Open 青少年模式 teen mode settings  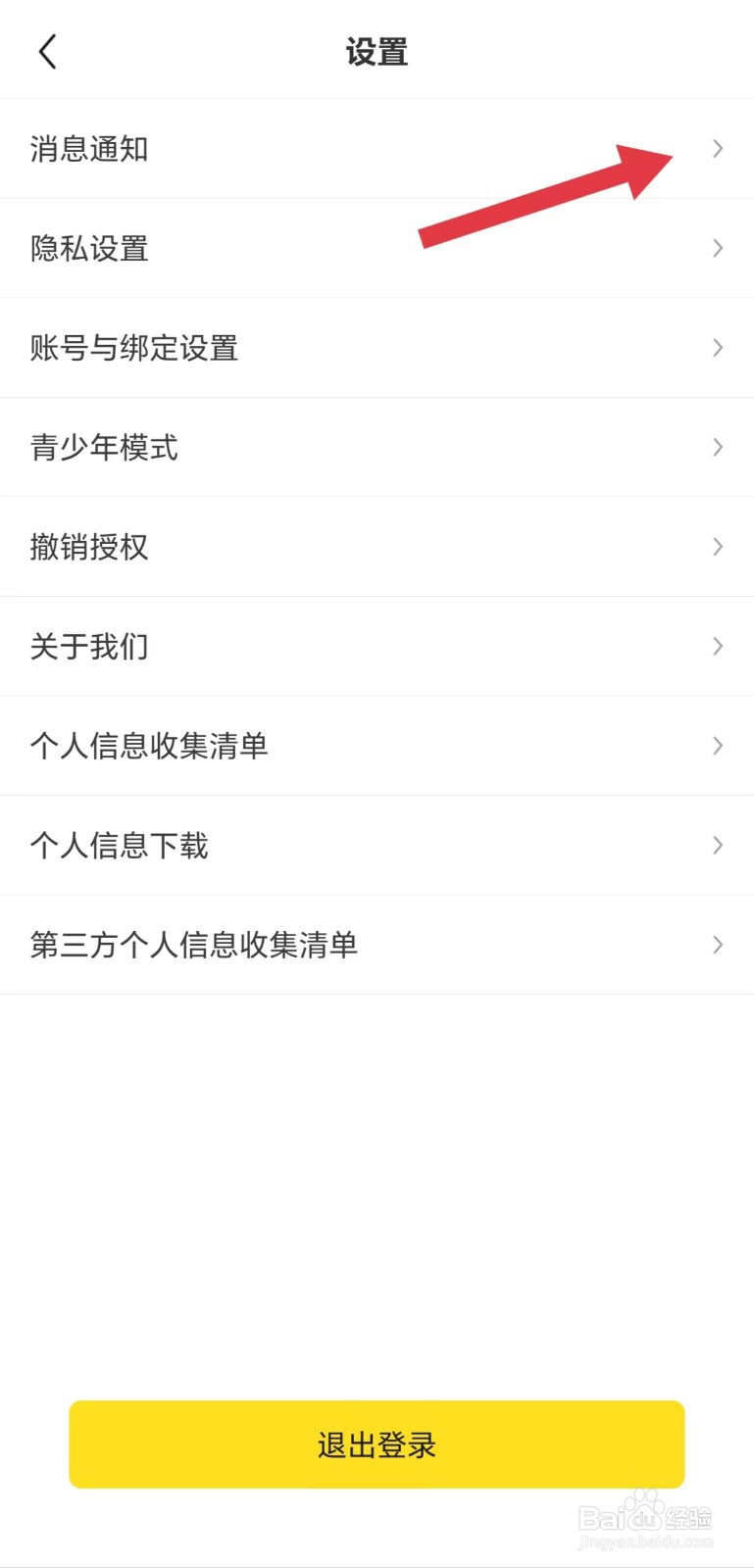pyautogui.click(x=103, y=448)
